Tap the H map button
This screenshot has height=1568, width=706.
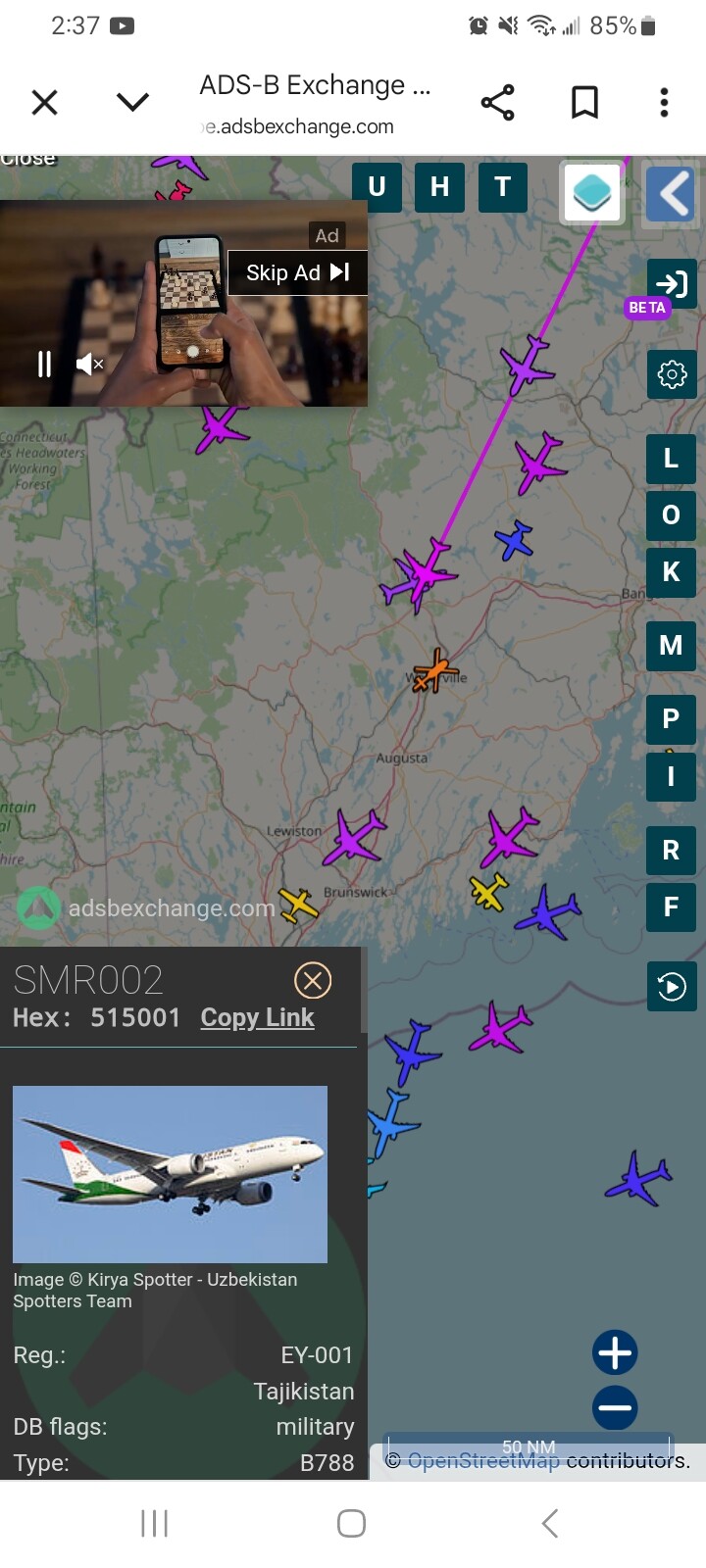(x=440, y=187)
